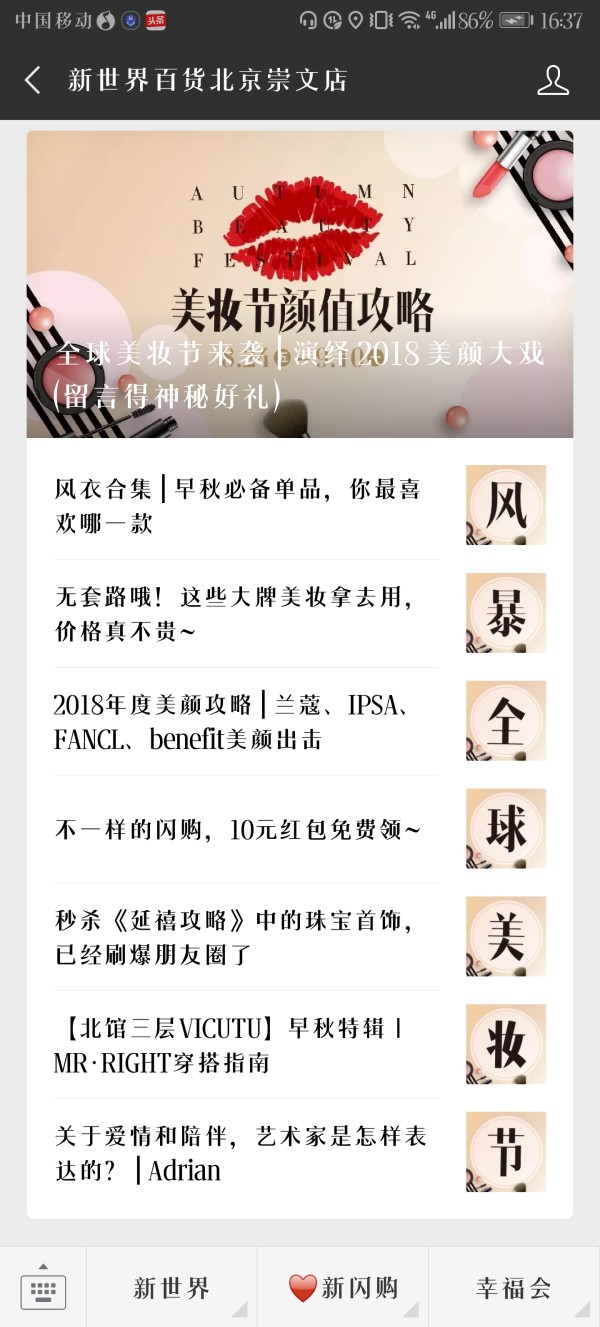
Task: View 不一样的闪购 10元红包 article
Action: coord(300,829)
